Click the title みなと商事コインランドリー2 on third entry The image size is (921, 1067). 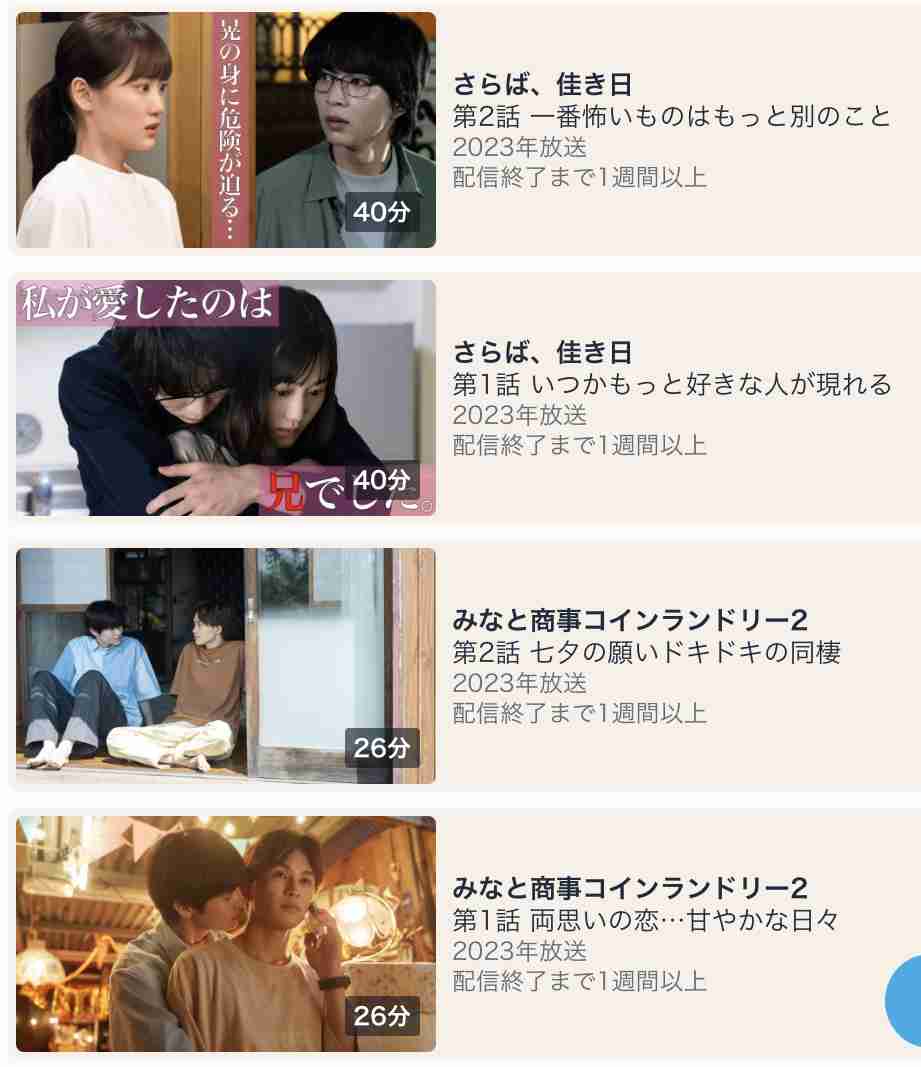[x=616, y=622]
